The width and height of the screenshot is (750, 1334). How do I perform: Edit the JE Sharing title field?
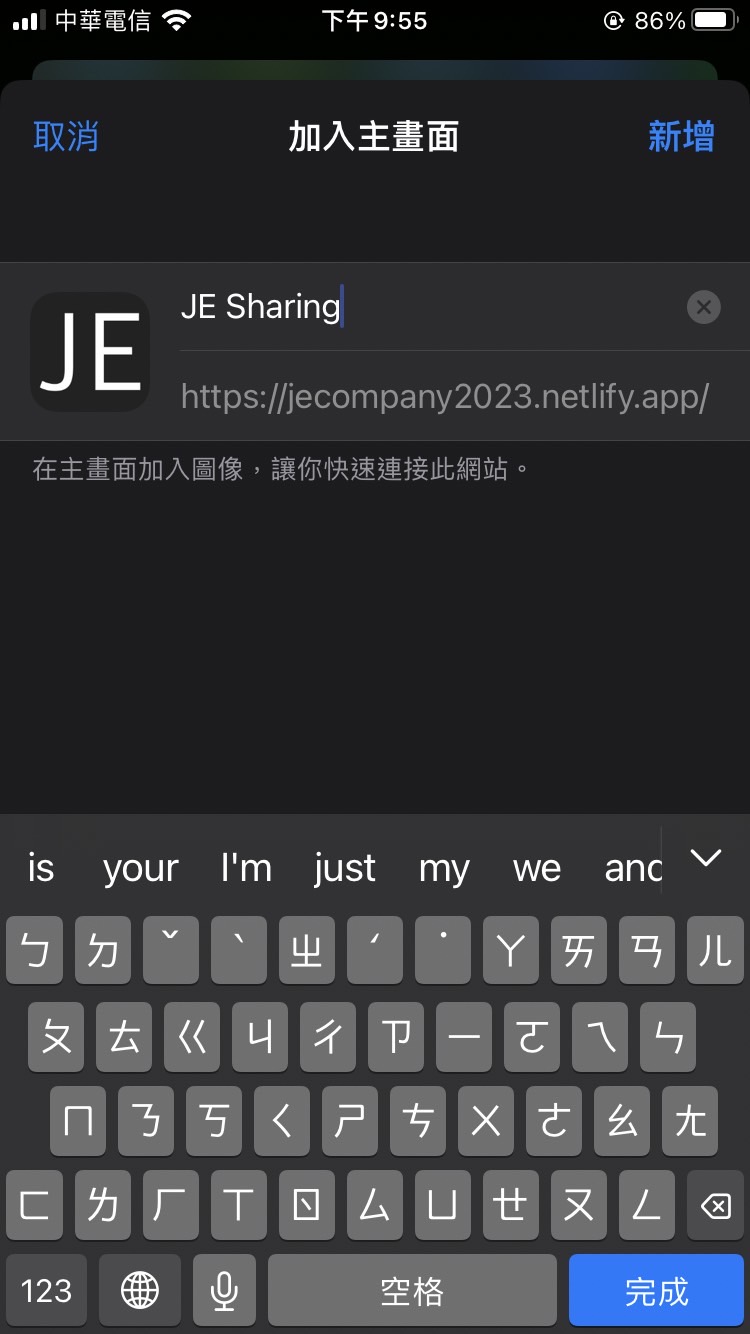430,307
